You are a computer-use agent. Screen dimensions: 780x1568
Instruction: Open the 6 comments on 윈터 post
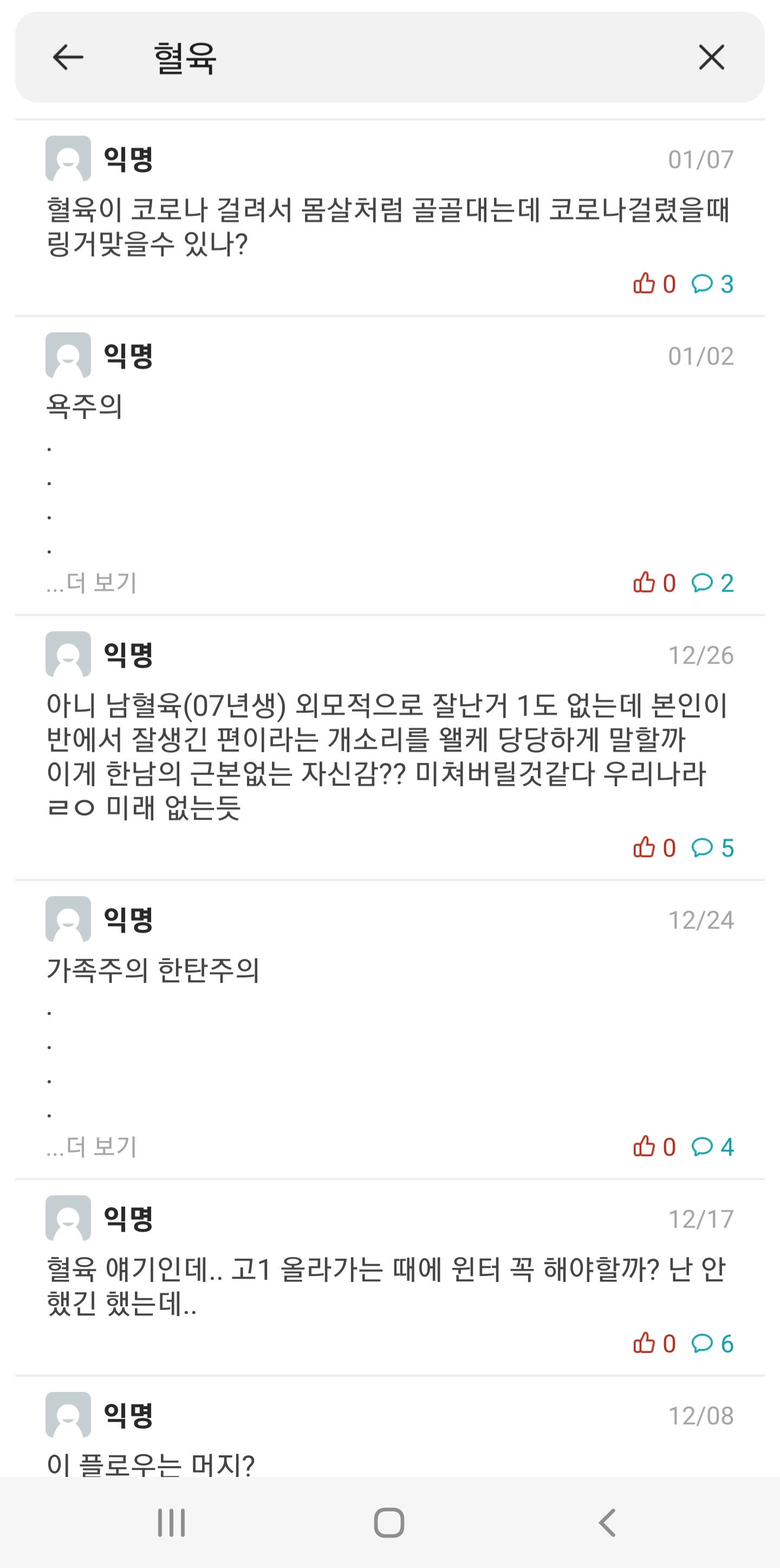click(712, 1343)
